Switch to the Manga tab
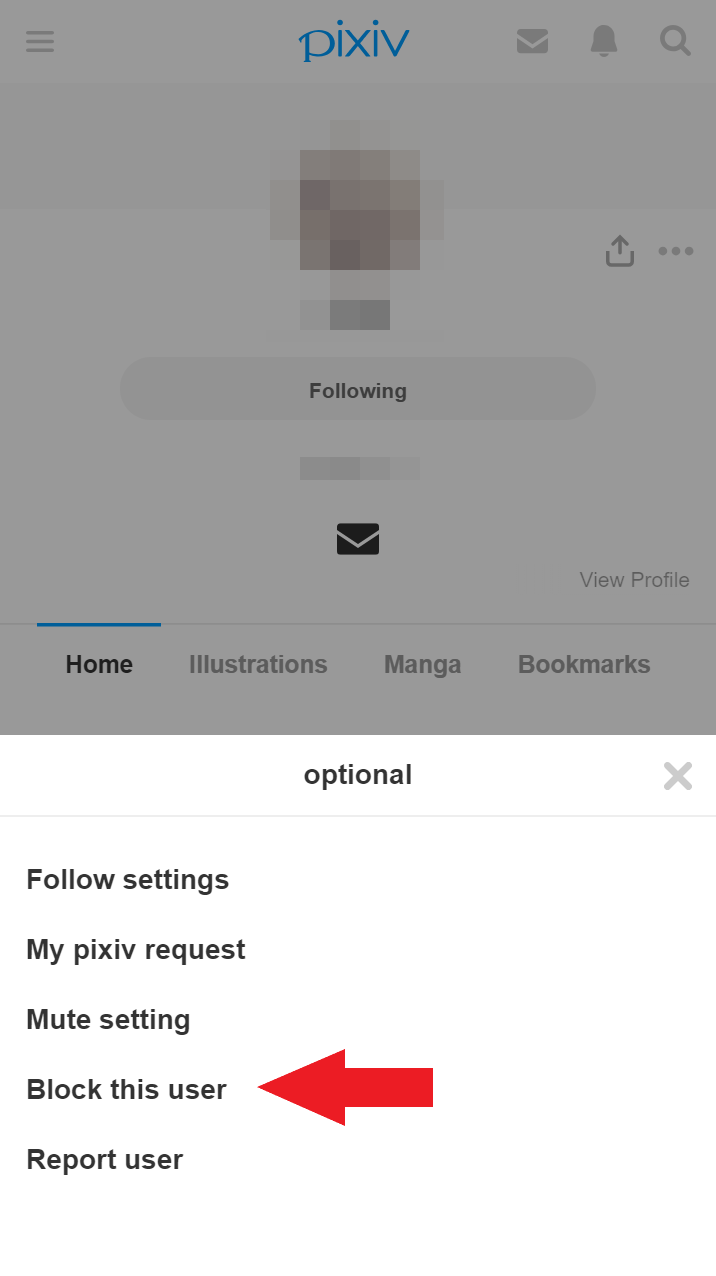Viewport: 716px width, 1276px height. coord(423,665)
